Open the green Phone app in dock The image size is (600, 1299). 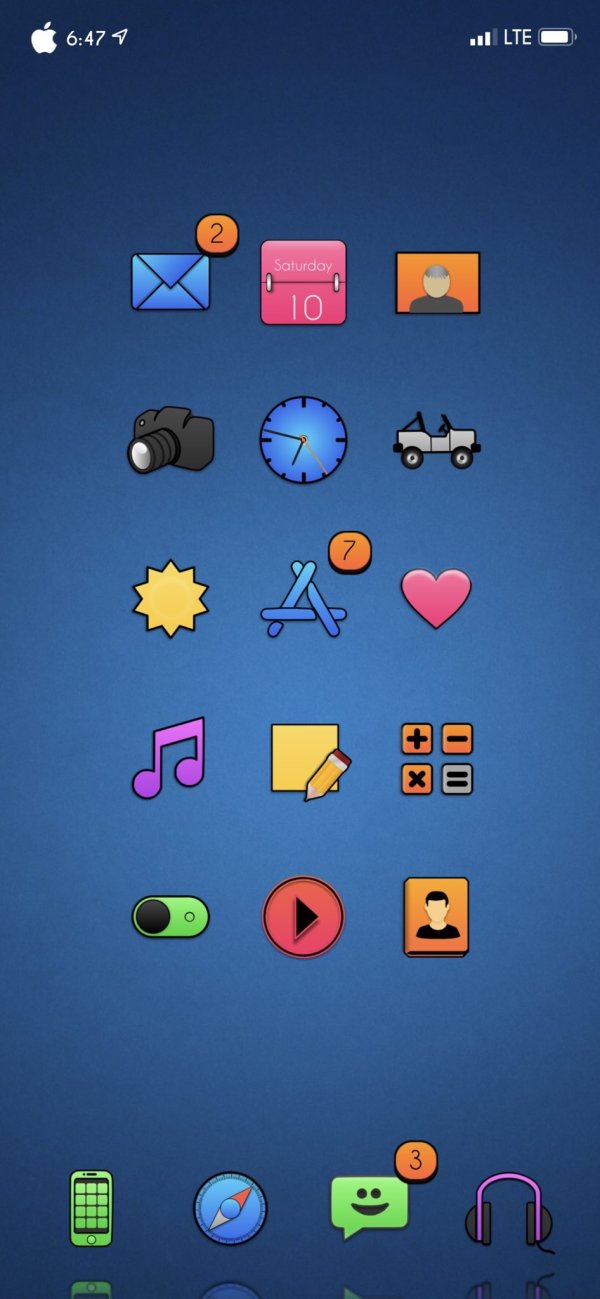point(91,1208)
